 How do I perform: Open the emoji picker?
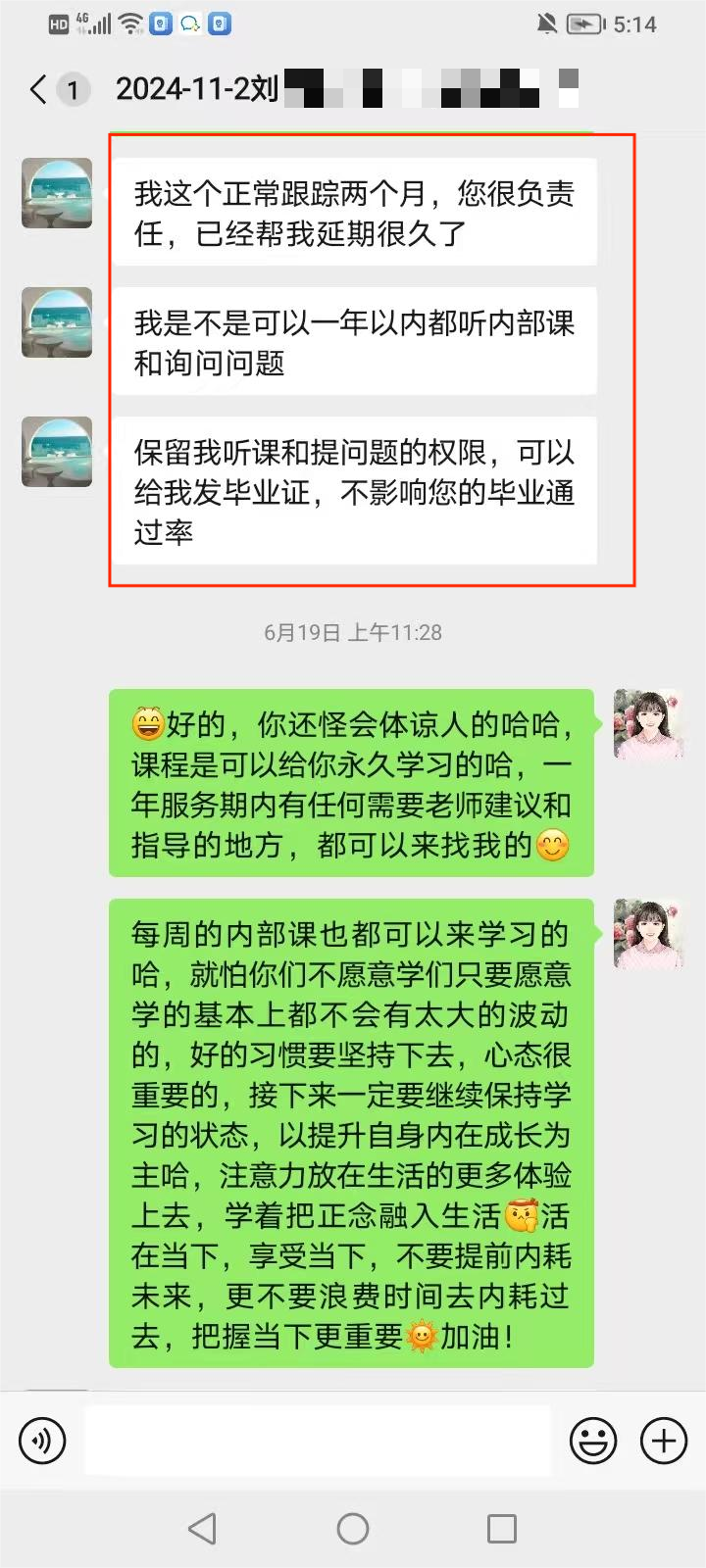click(x=593, y=1442)
